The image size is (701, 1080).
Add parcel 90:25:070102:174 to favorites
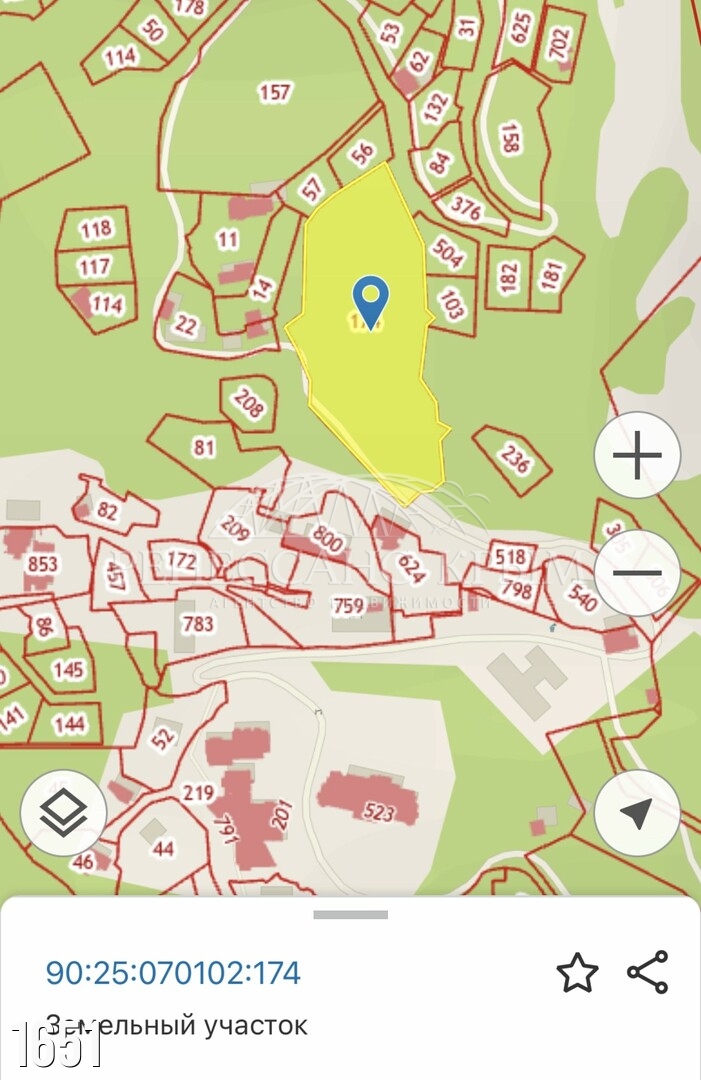577,972
